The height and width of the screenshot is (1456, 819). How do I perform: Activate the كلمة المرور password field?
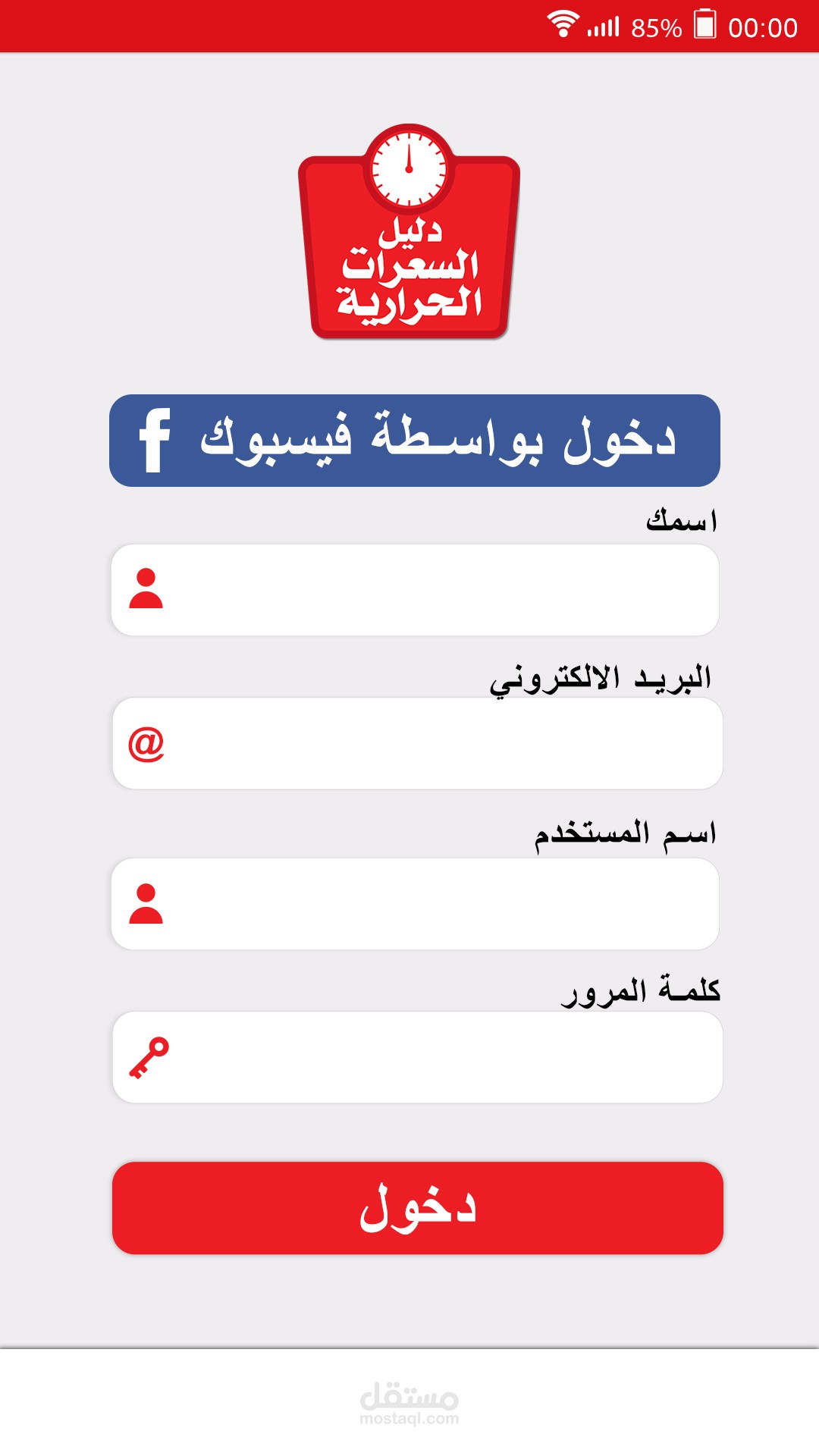417,1057
